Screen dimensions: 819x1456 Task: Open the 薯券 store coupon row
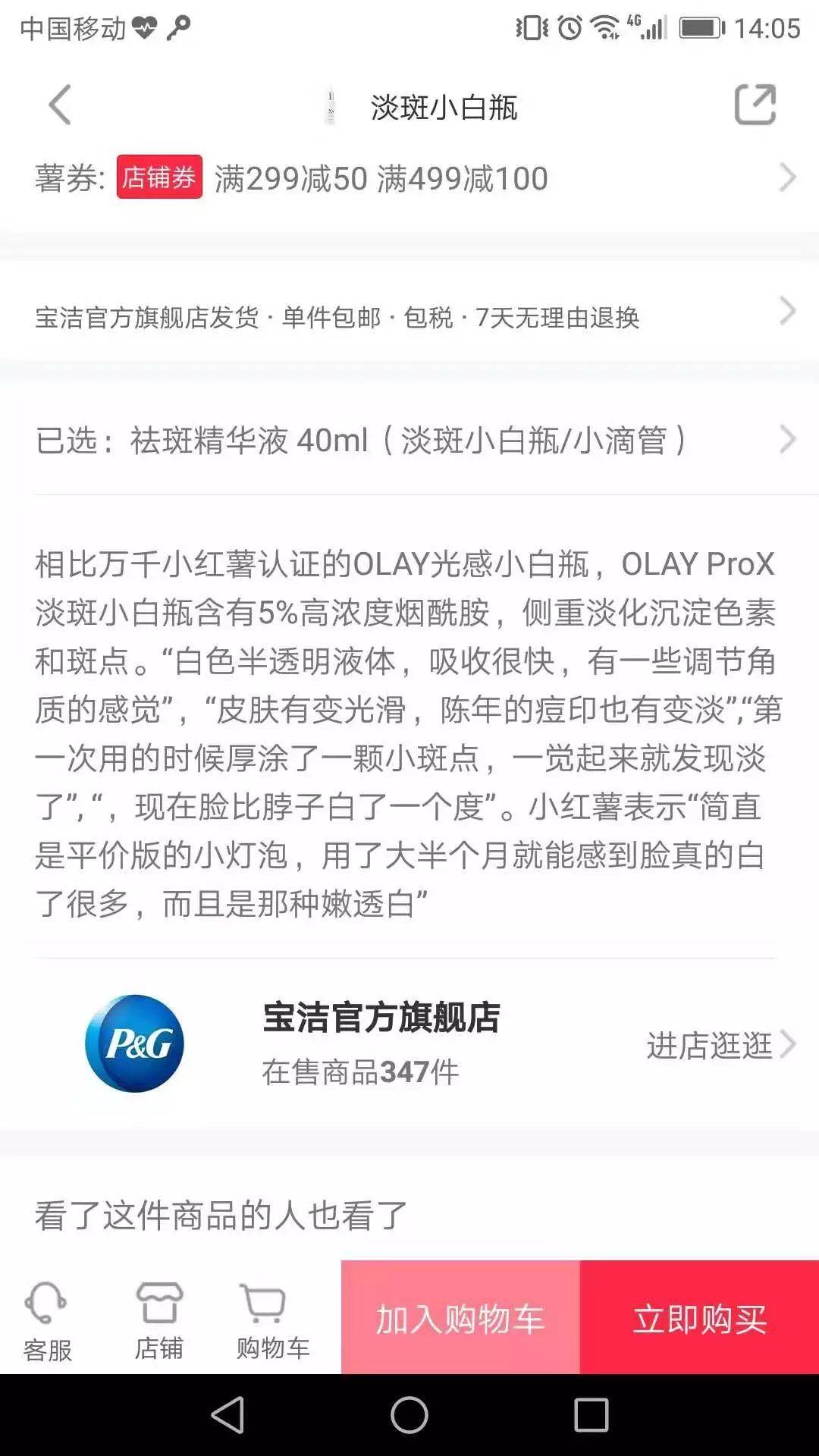[409, 179]
